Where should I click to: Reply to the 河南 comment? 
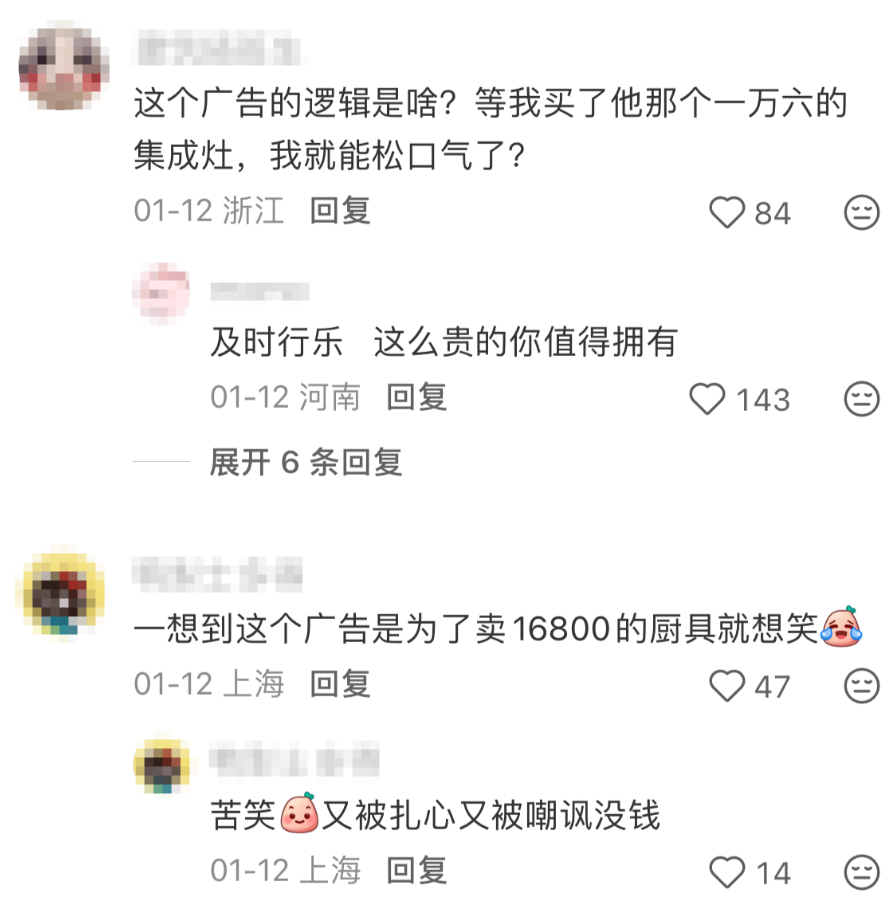click(x=416, y=398)
